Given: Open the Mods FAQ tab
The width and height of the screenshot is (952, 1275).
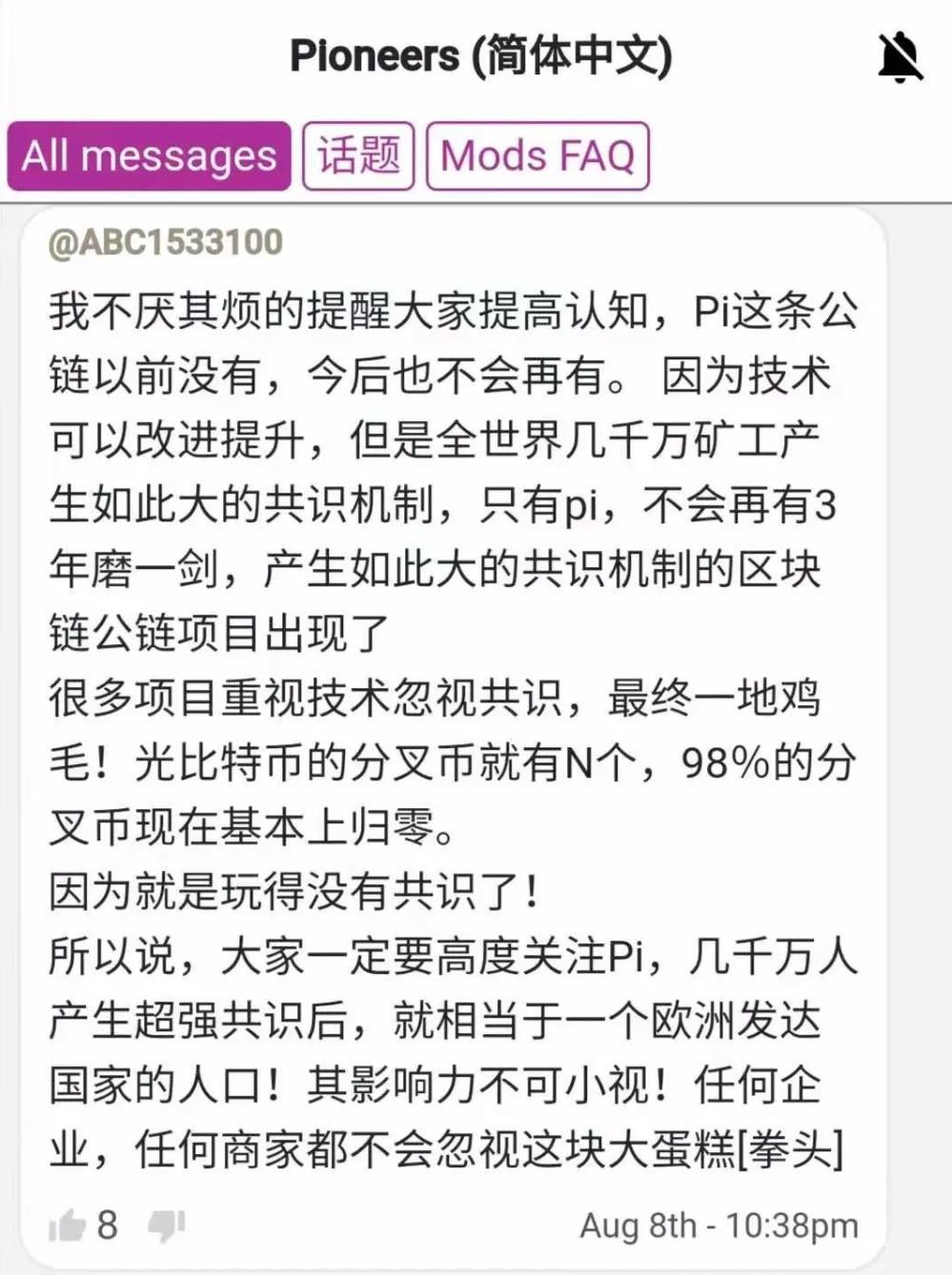Looking at the screenshot, I should coord(537,156).
